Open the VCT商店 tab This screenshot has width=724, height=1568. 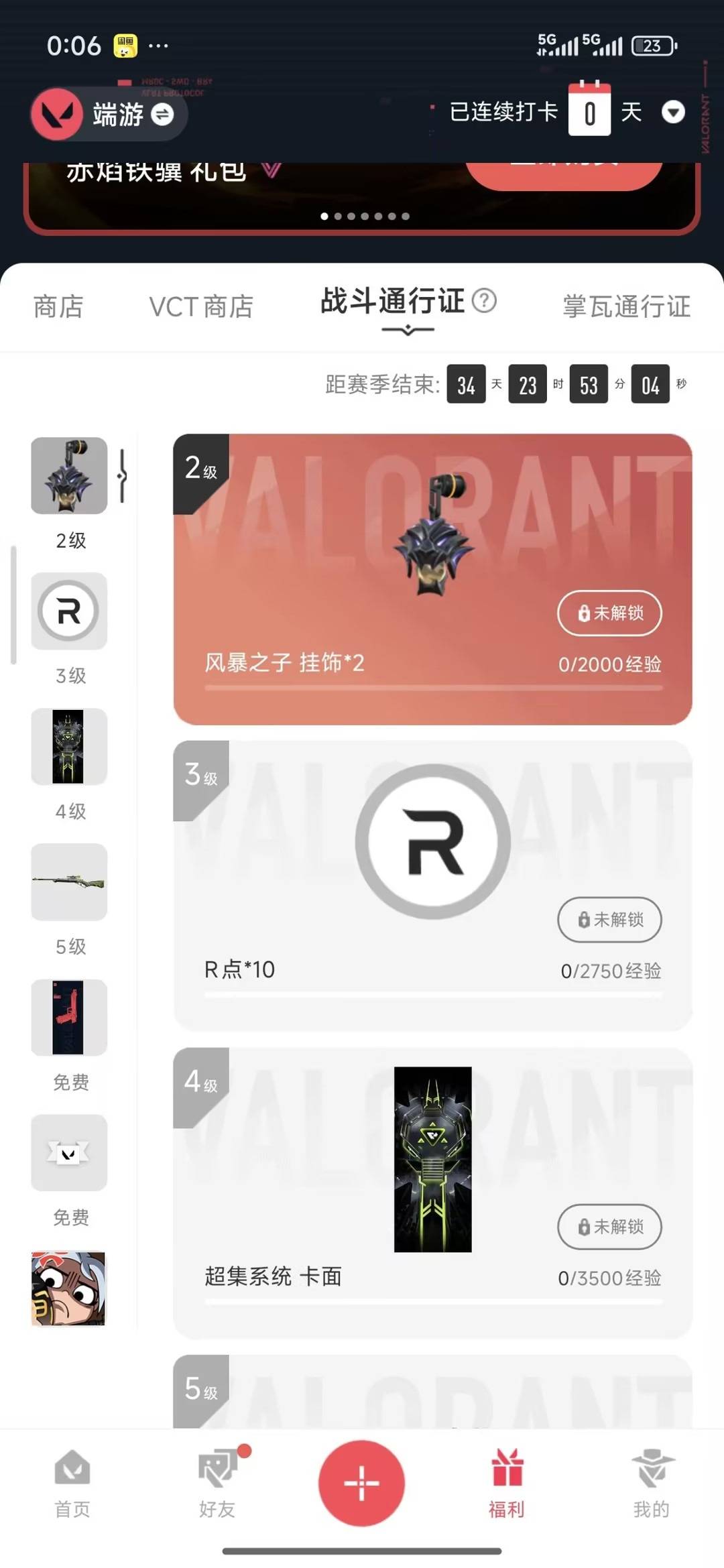[x=200, y=307]
